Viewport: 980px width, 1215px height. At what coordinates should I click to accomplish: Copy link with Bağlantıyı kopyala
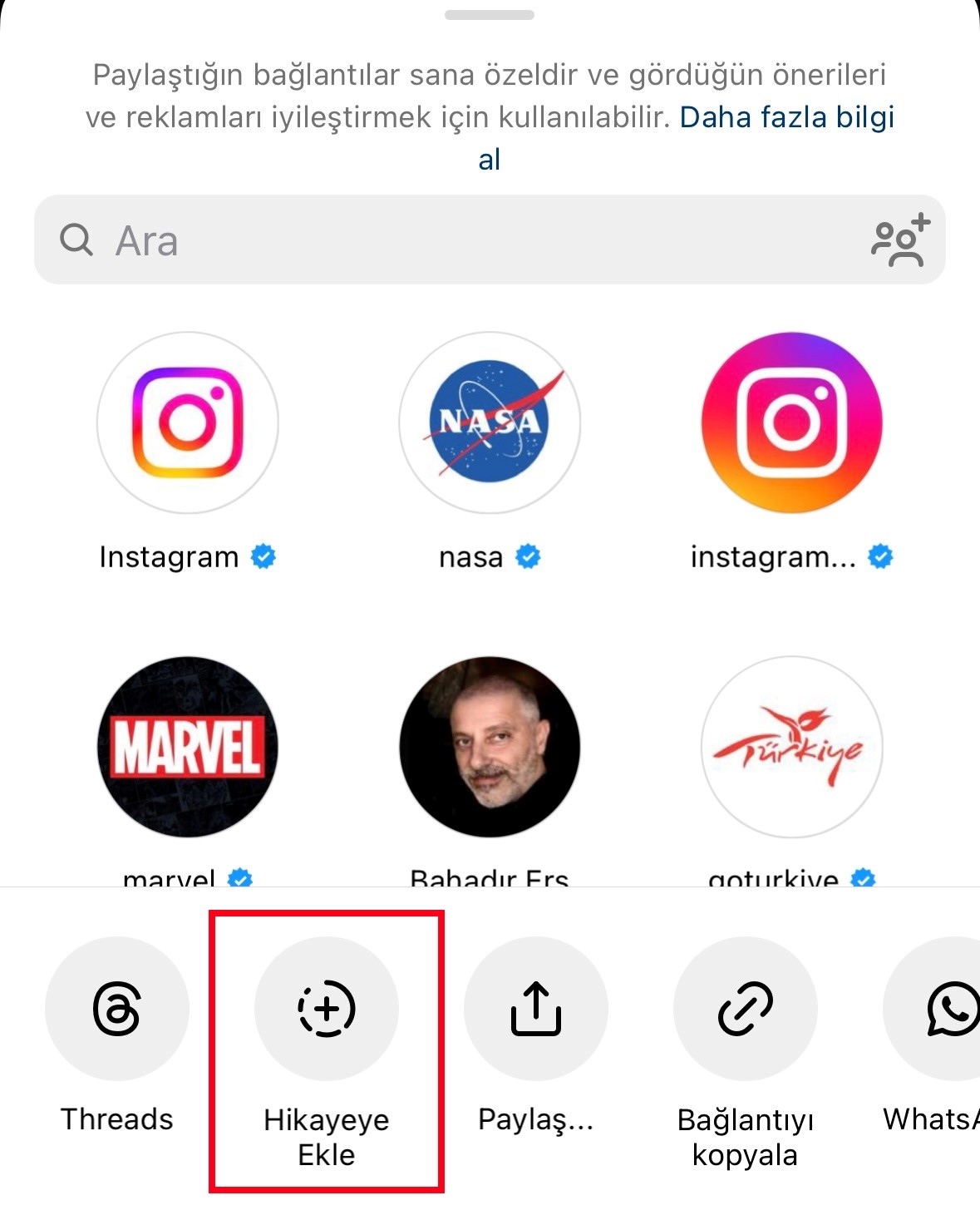pos(746,1009)
